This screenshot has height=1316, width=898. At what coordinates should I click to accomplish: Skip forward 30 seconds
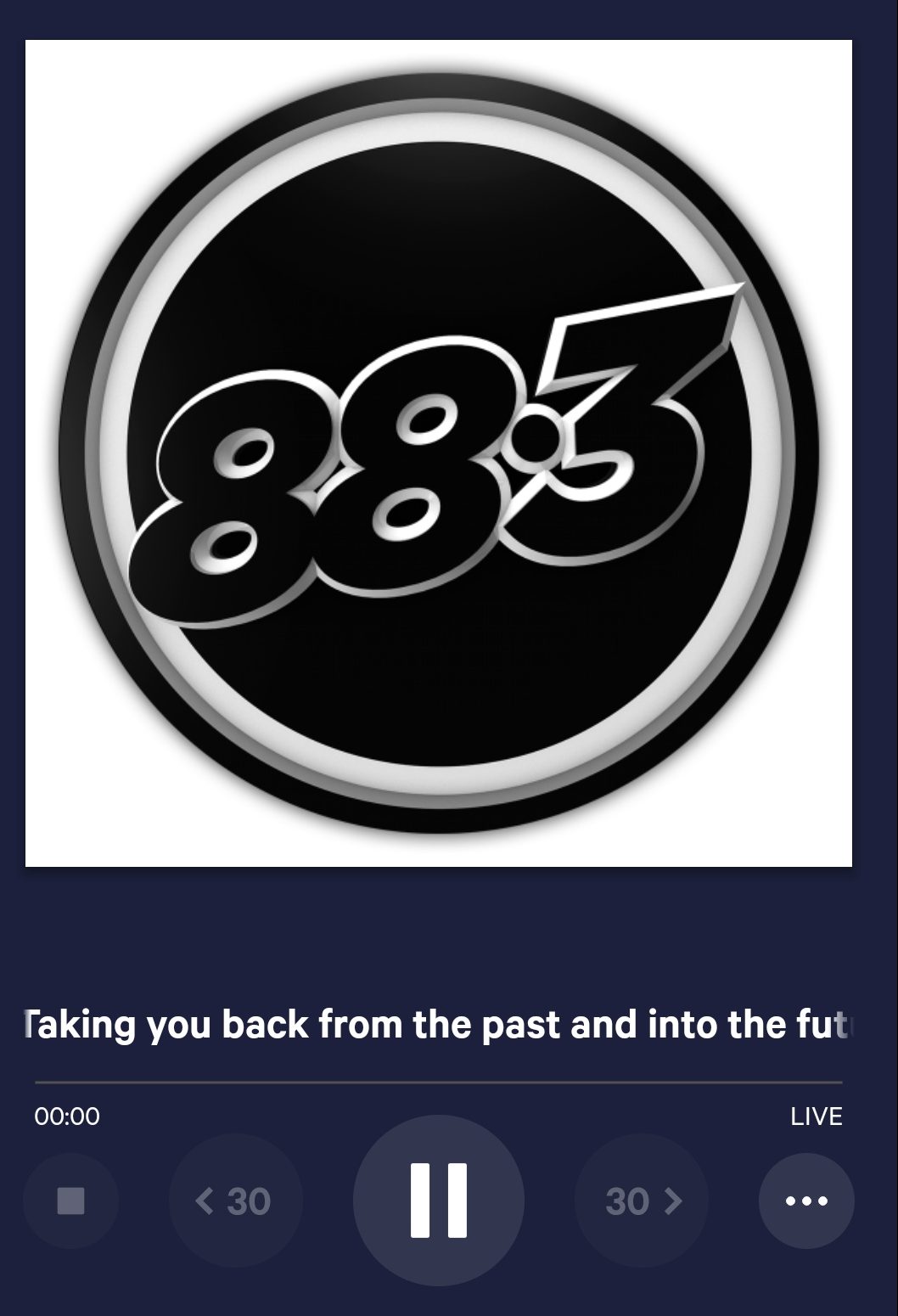click(642, 1201)
